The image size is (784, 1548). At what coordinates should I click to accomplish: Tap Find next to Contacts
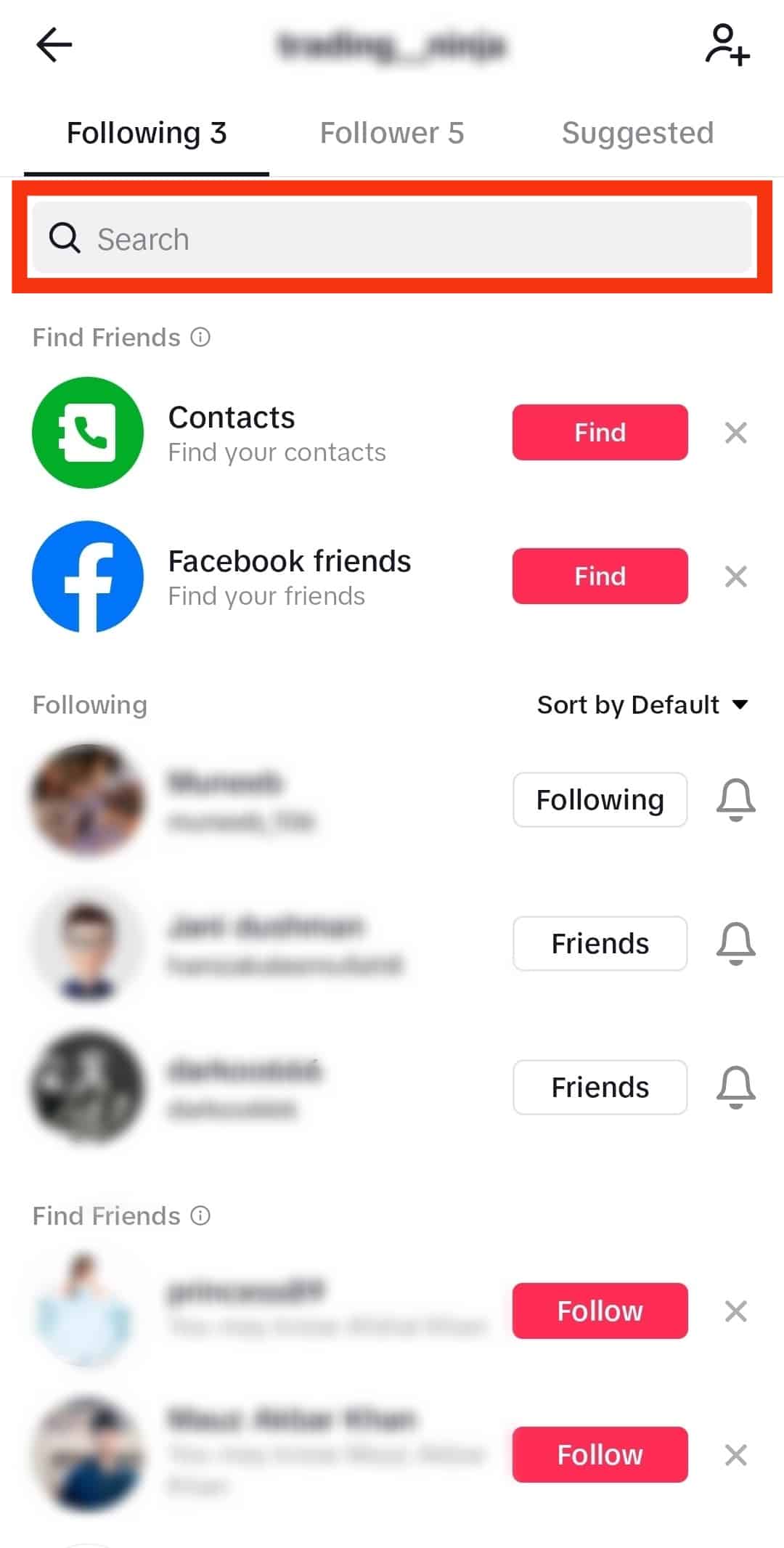[x=600, y=432]
